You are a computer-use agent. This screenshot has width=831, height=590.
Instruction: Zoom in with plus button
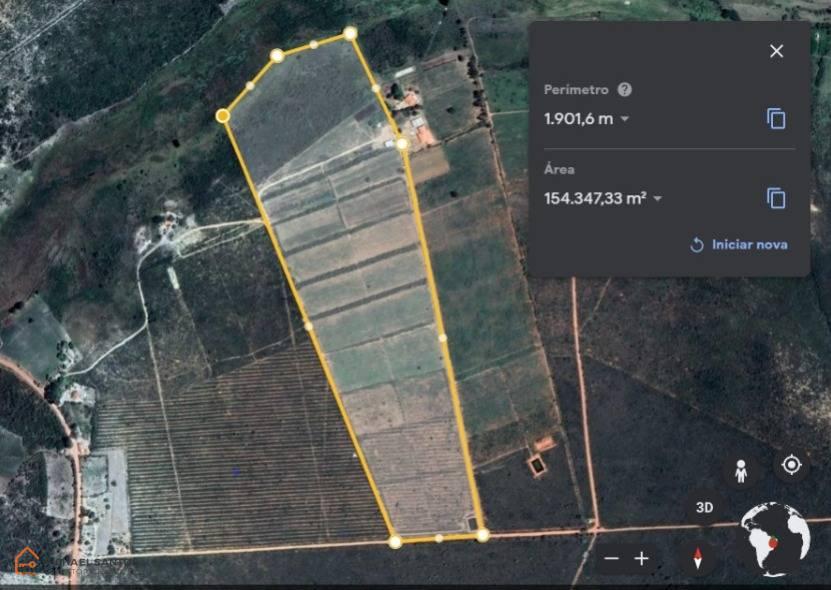(642, 558)
